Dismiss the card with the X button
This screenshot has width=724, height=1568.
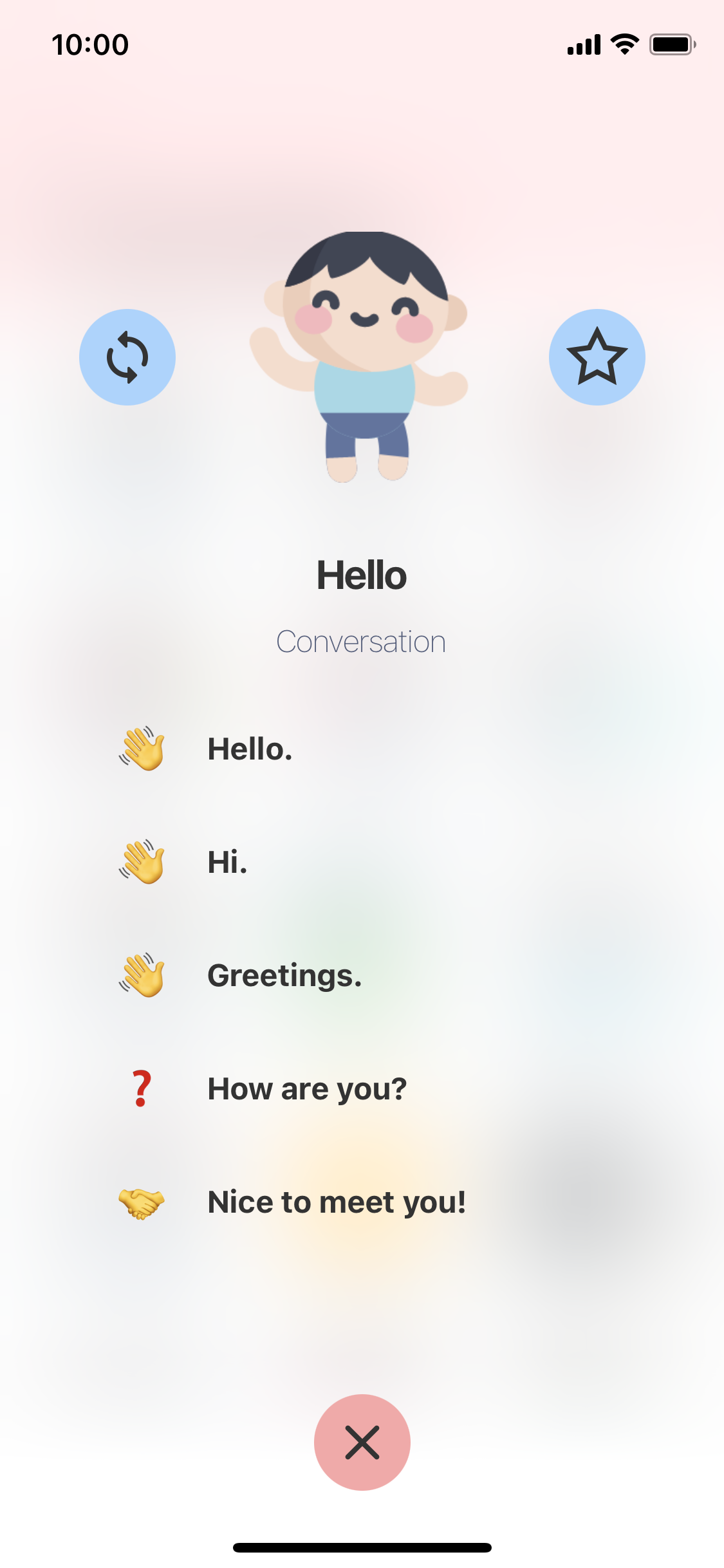point(362,1442)
